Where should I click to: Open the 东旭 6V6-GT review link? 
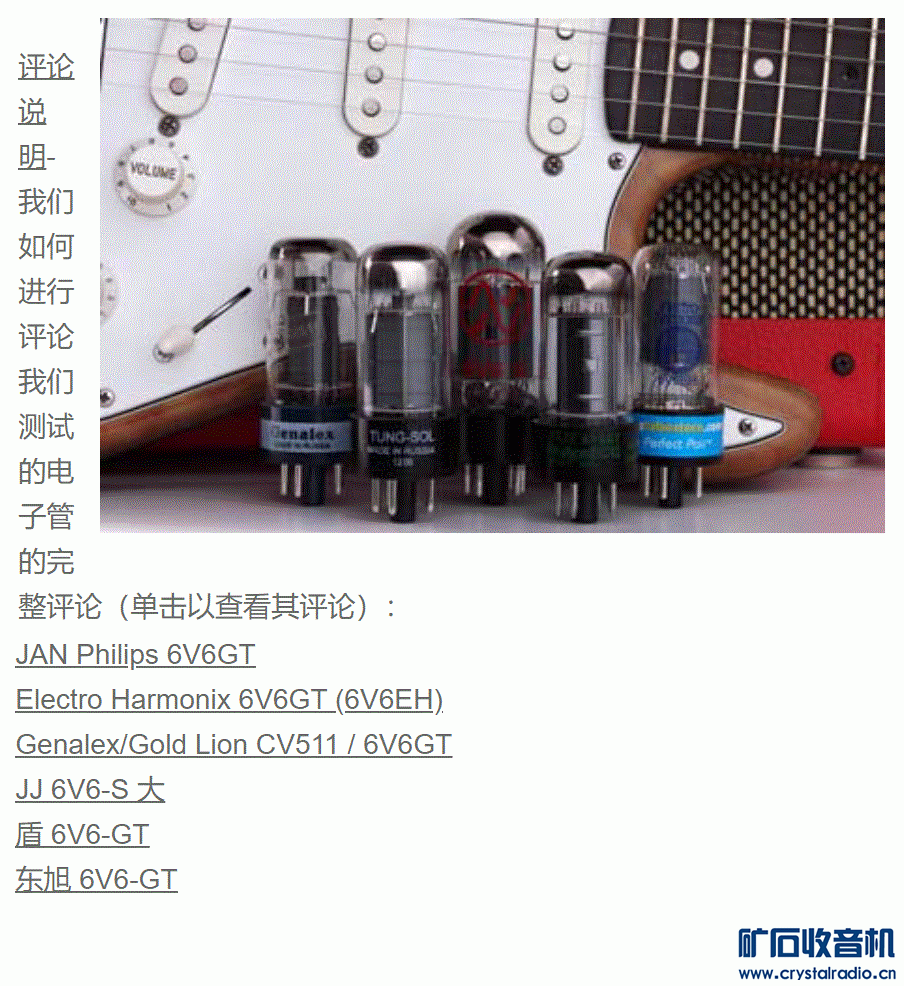coord(96,880)
